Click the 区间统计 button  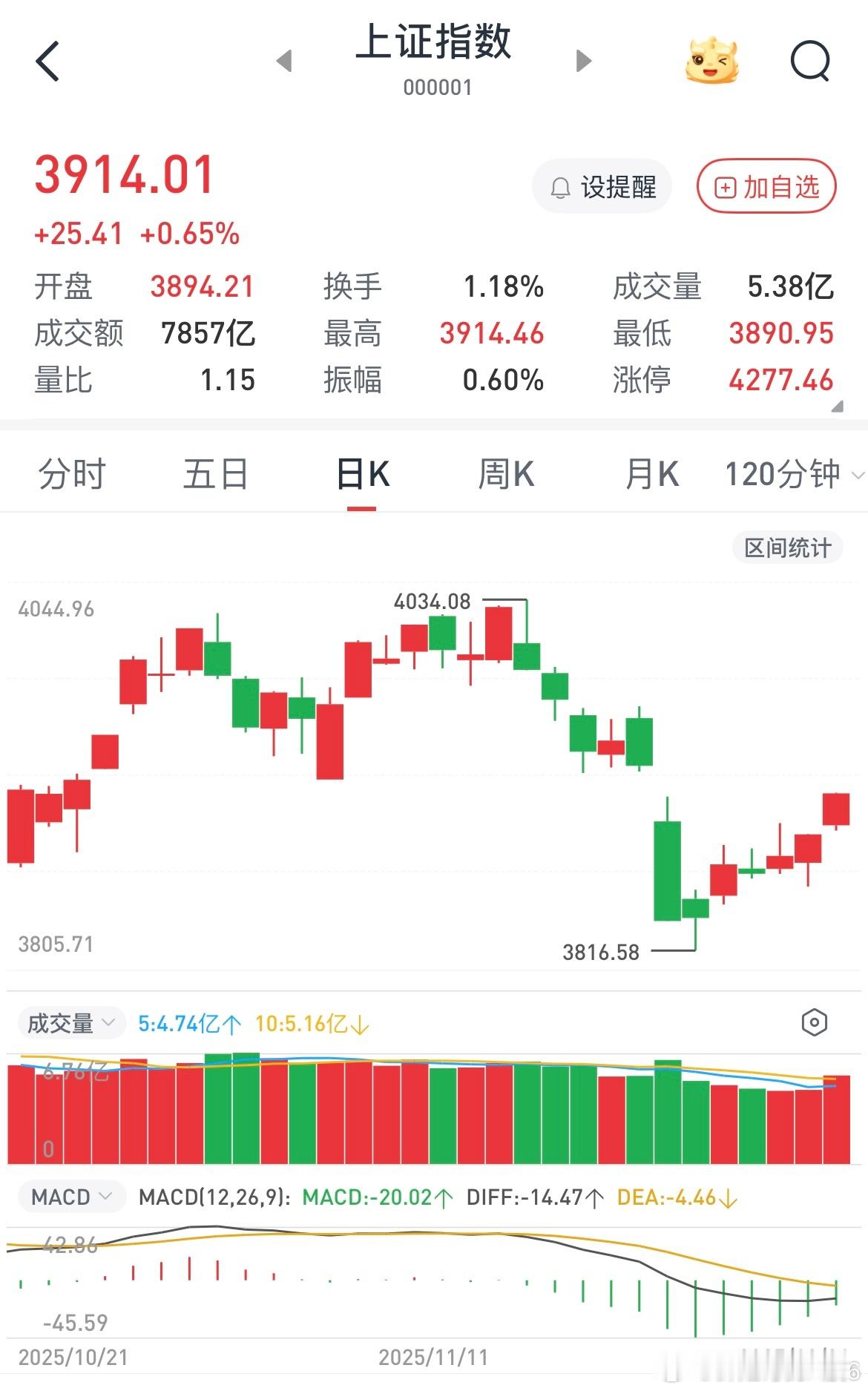pyautogui.click(x=786, y=547)
